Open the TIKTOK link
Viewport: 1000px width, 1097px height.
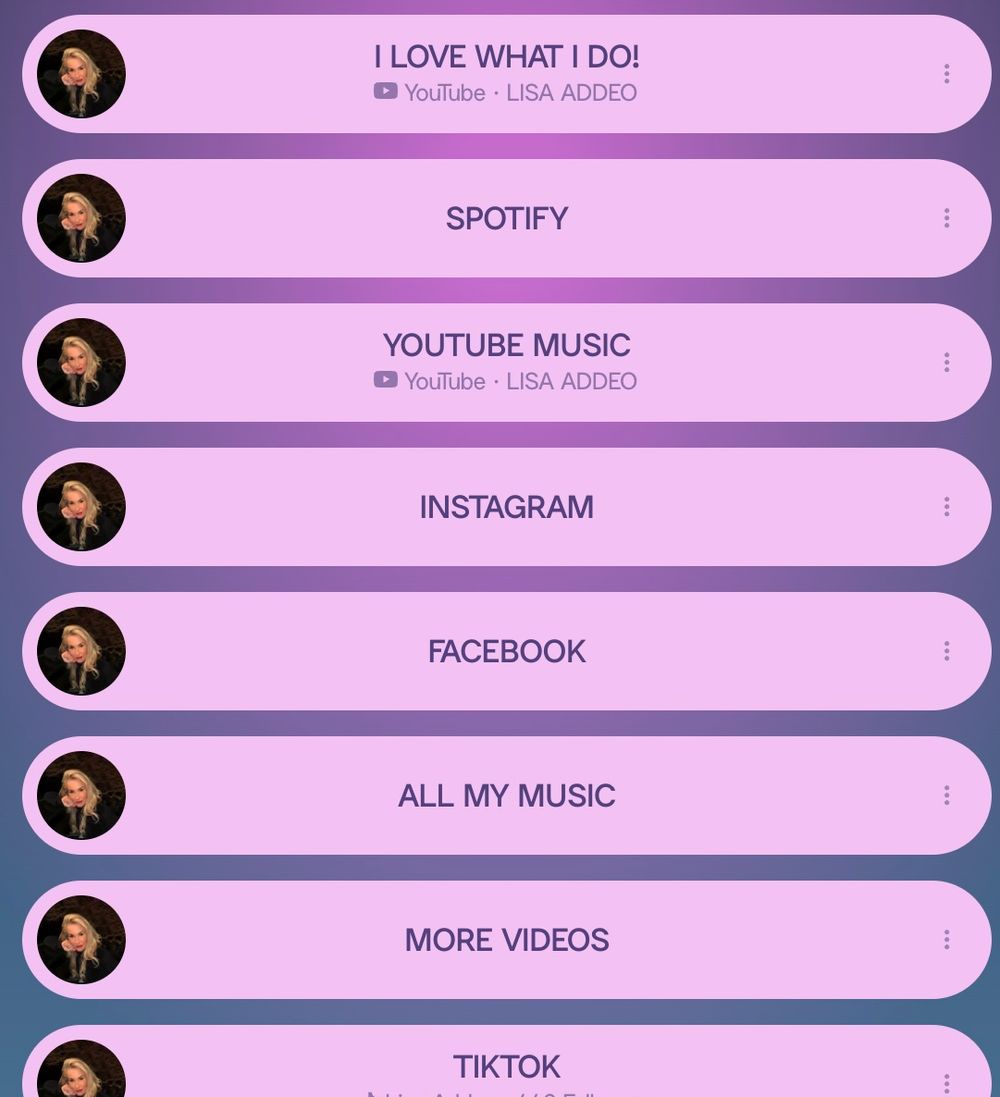pos(507,1063)
